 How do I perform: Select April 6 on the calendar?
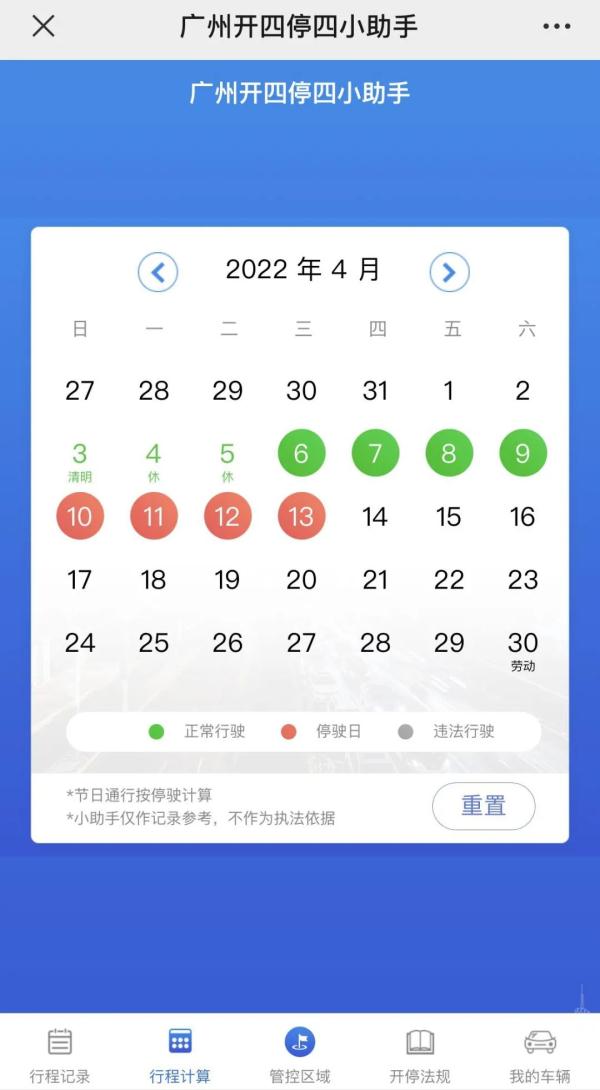tap(301, 454)
